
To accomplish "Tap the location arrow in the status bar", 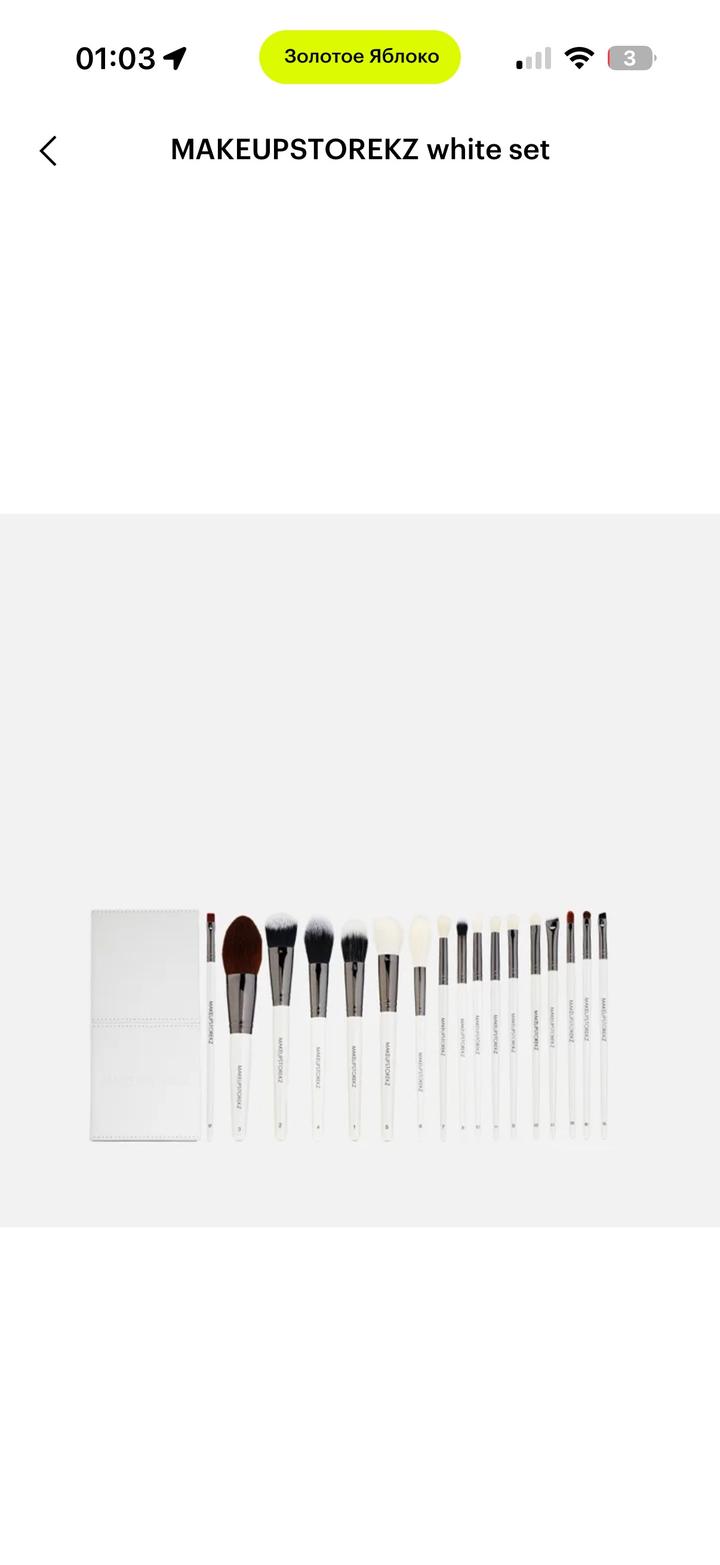I will [x=176, y=57].
